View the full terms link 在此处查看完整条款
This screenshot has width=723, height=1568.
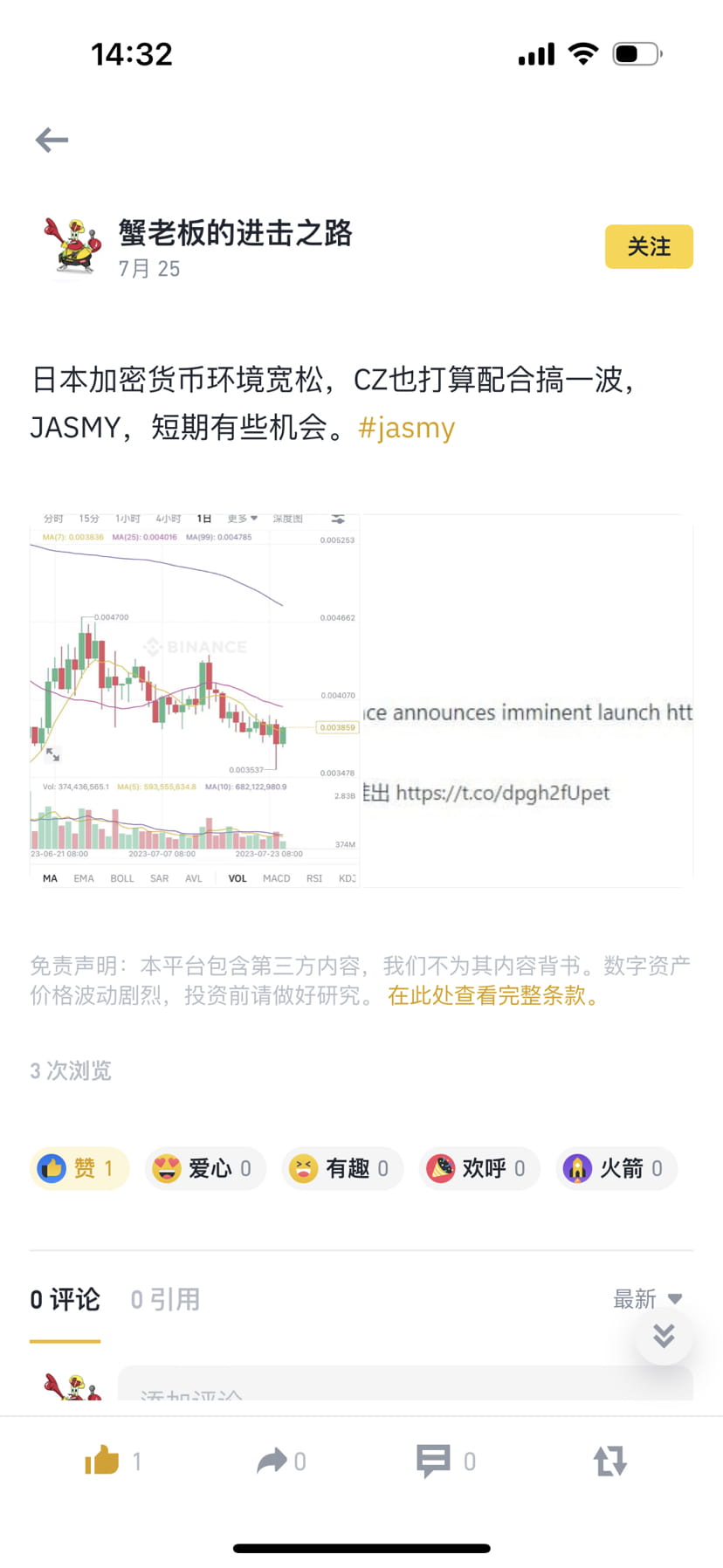(494, 995)
